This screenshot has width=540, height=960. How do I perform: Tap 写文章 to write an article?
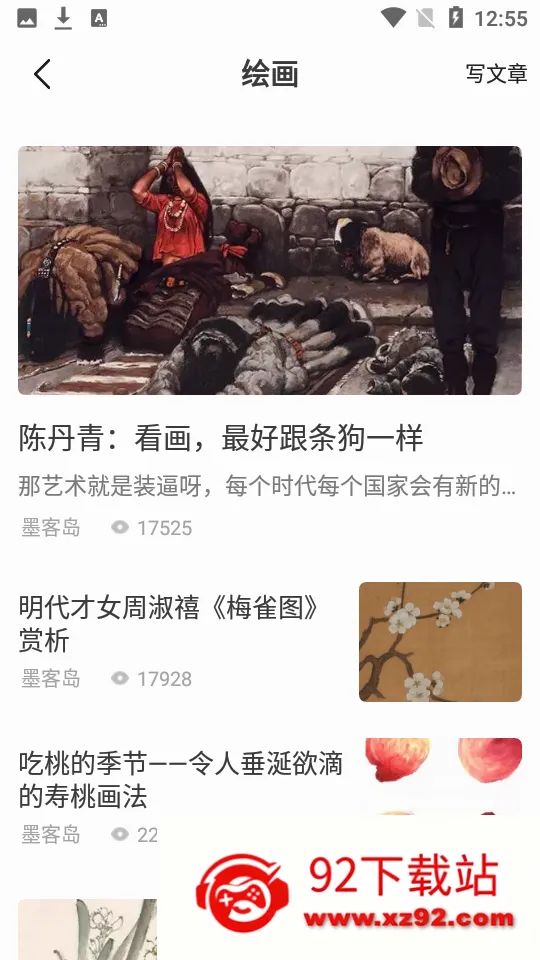[x=496, y=73]
